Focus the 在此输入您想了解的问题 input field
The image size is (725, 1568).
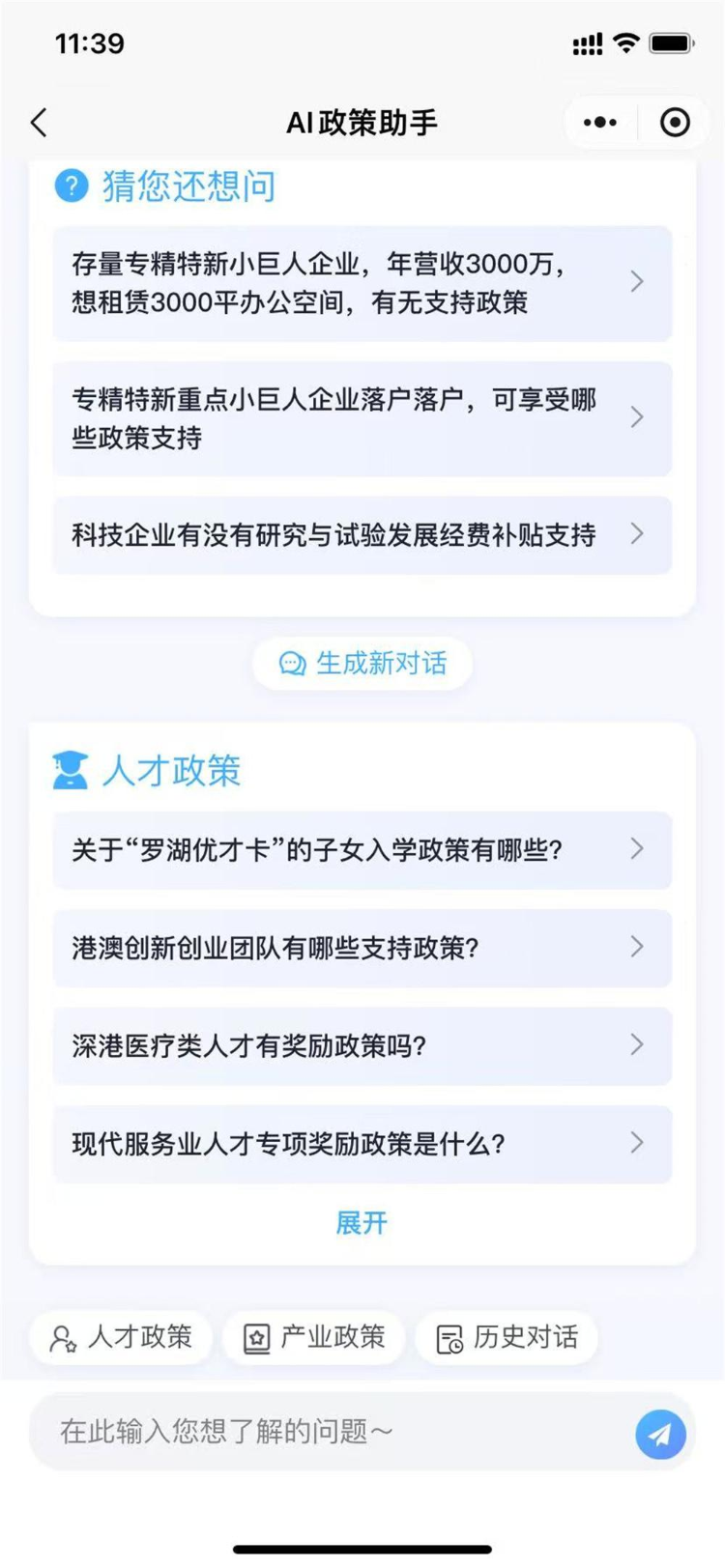(329, 1432)
